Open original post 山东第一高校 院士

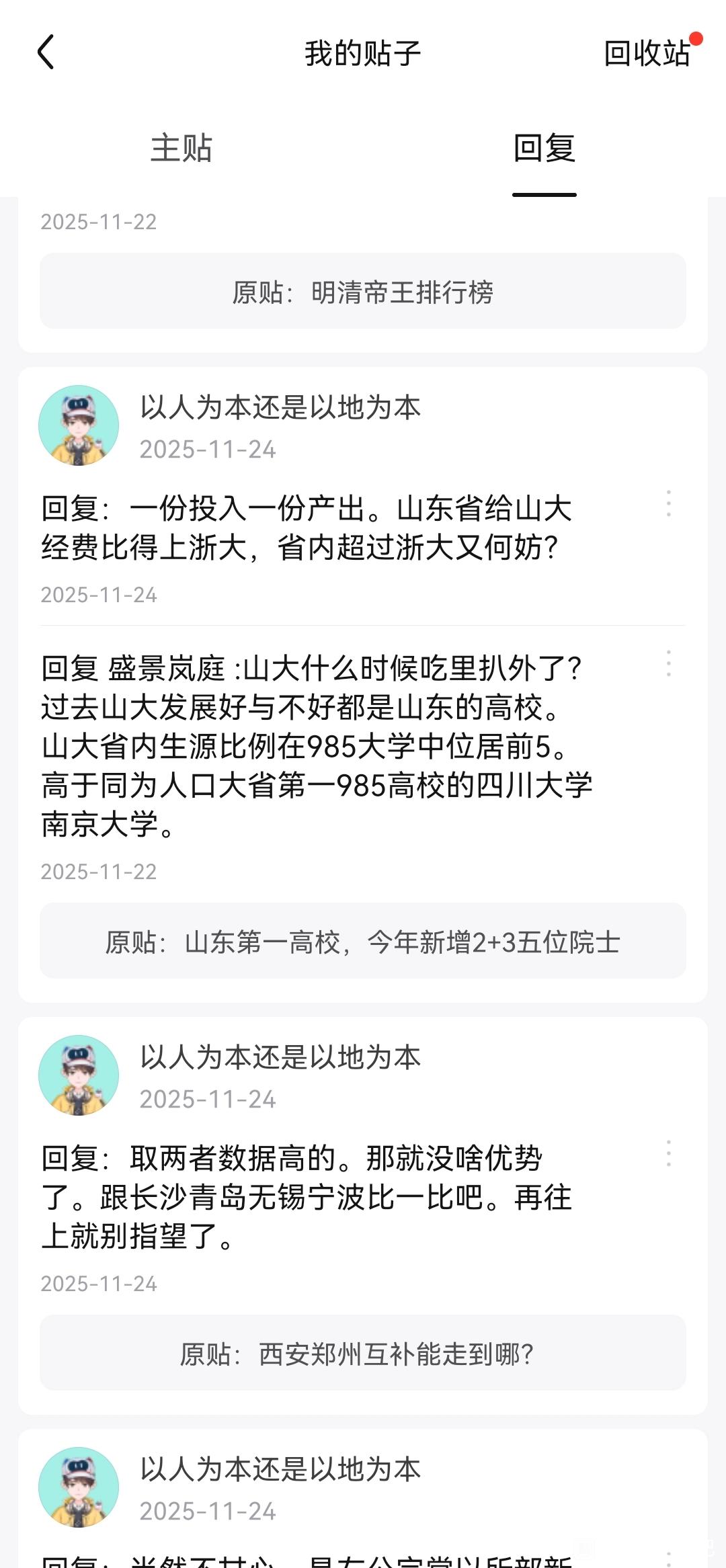coord(363,942)
